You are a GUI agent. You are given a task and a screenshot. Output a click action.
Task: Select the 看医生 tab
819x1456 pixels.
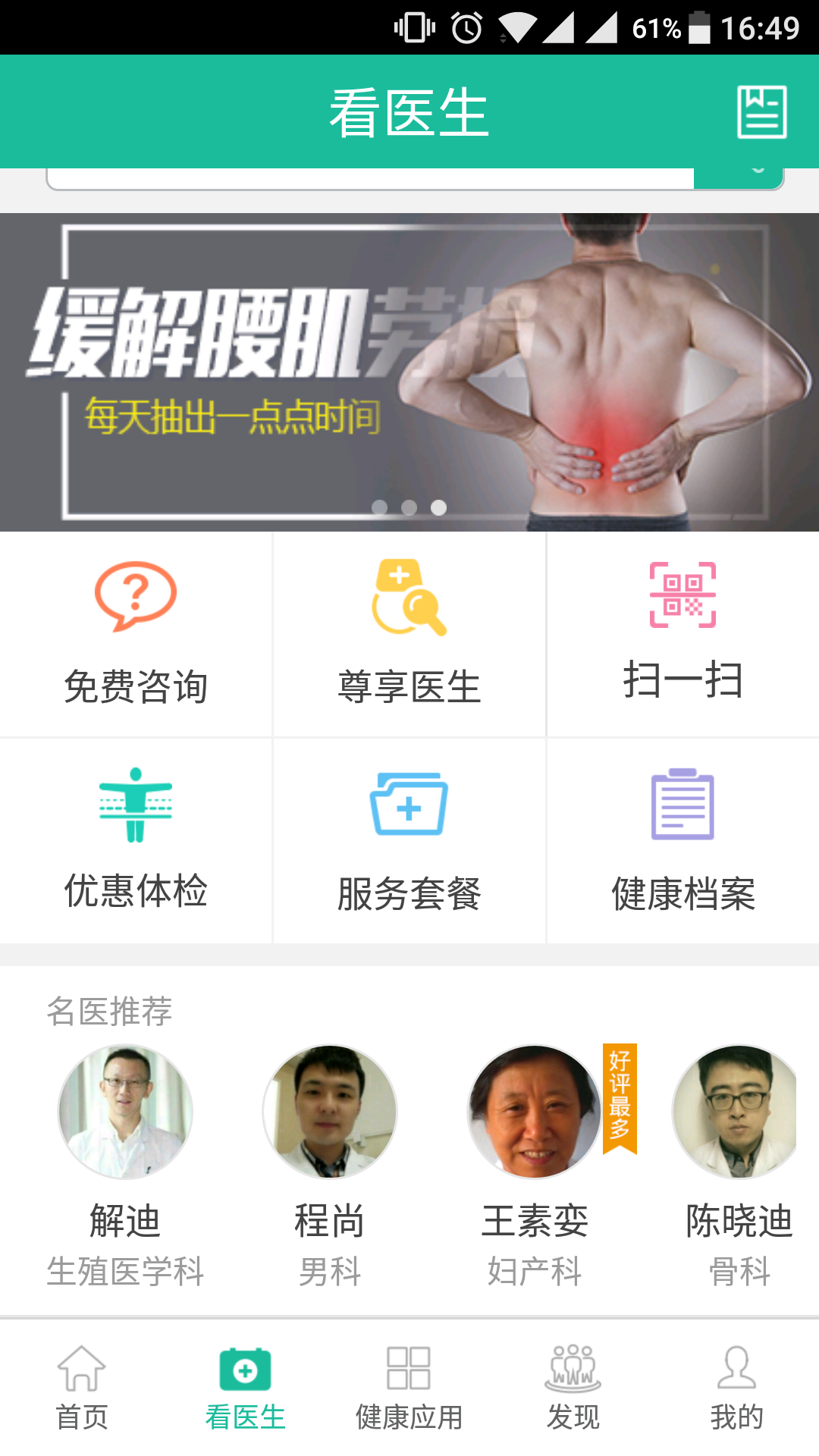[x=245, y=1388]
